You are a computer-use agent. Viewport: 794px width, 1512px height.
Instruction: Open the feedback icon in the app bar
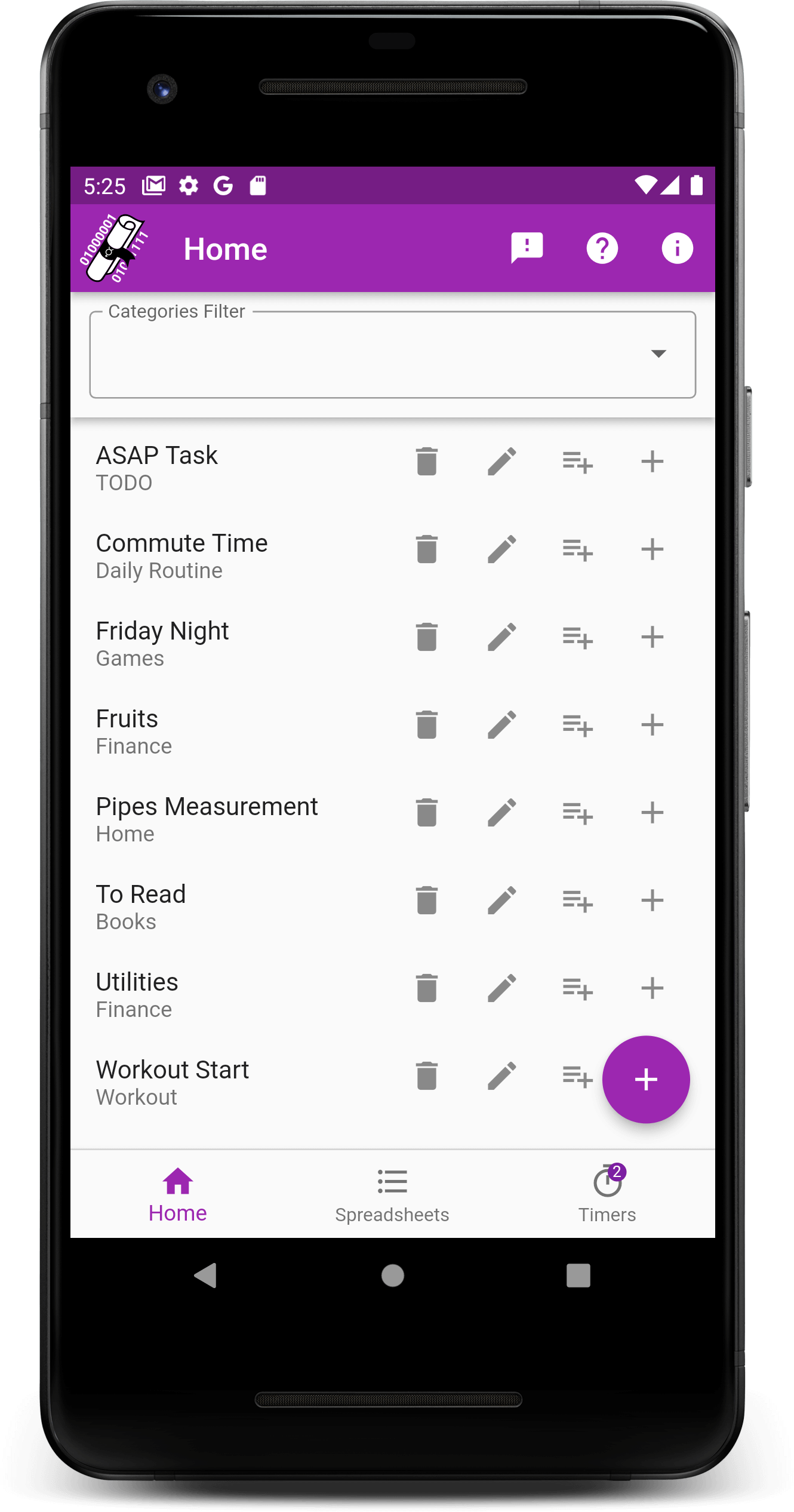(527, 248)
